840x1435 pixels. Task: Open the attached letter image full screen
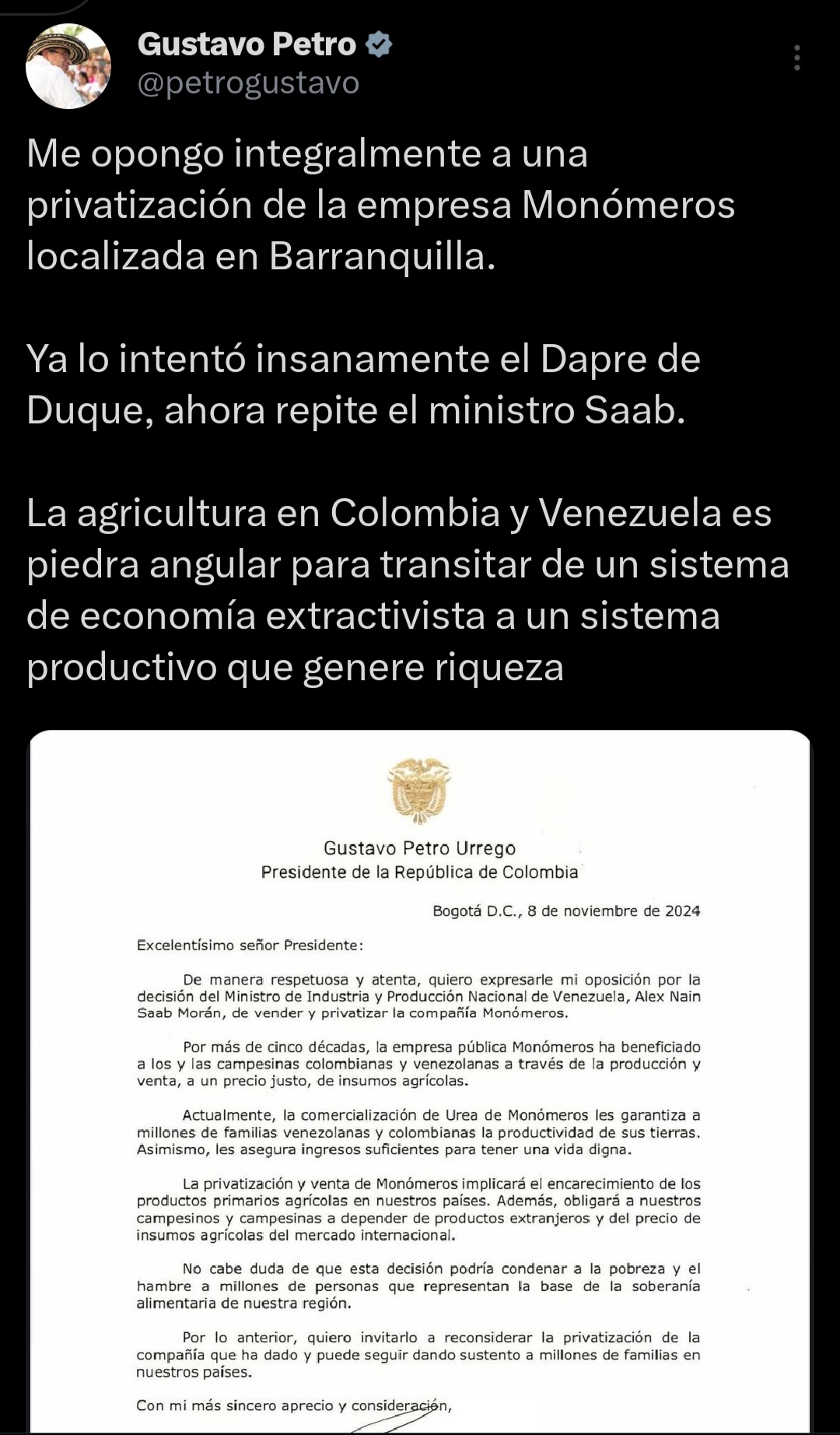pos(420,1082)
